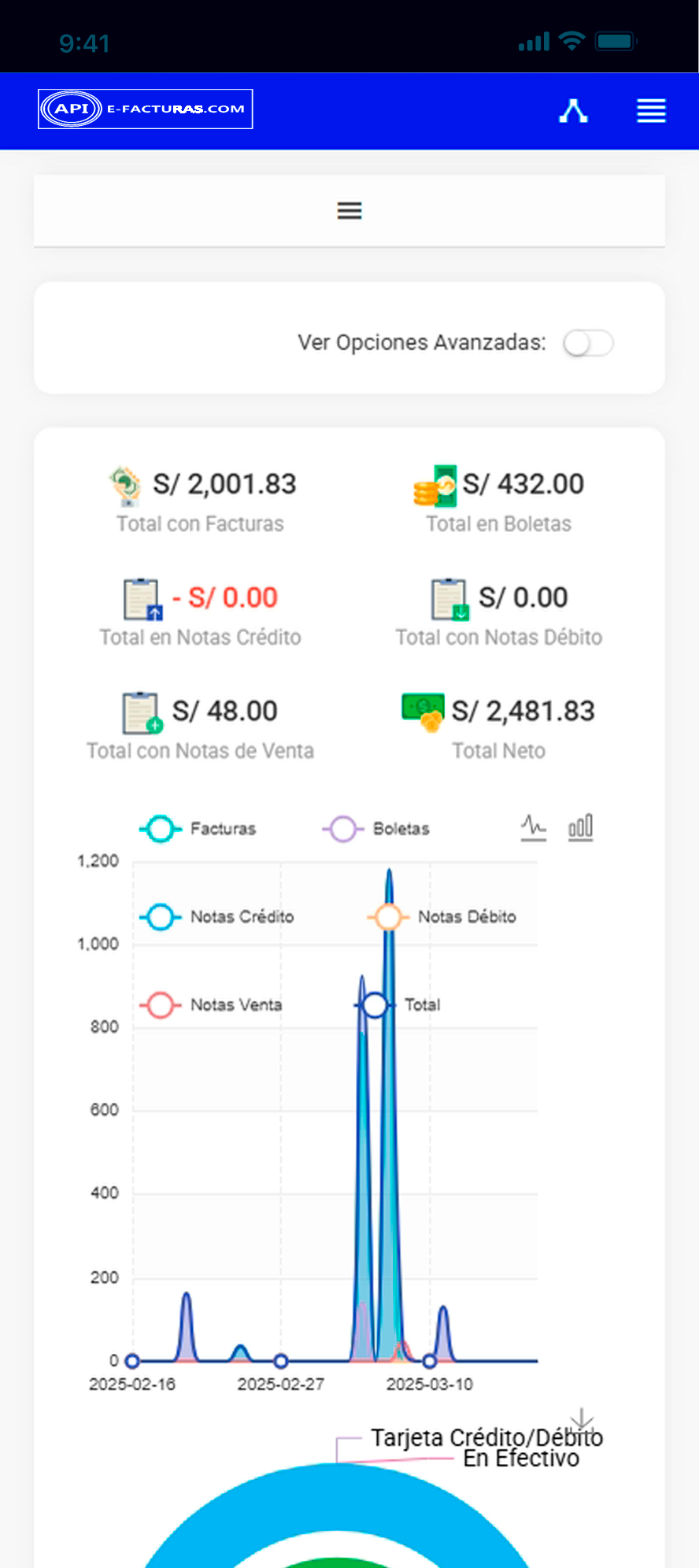Screen dimensions: 699x1568
Task: Expand the collapsed menu bar below the header
Action: (x=349, y=211)
